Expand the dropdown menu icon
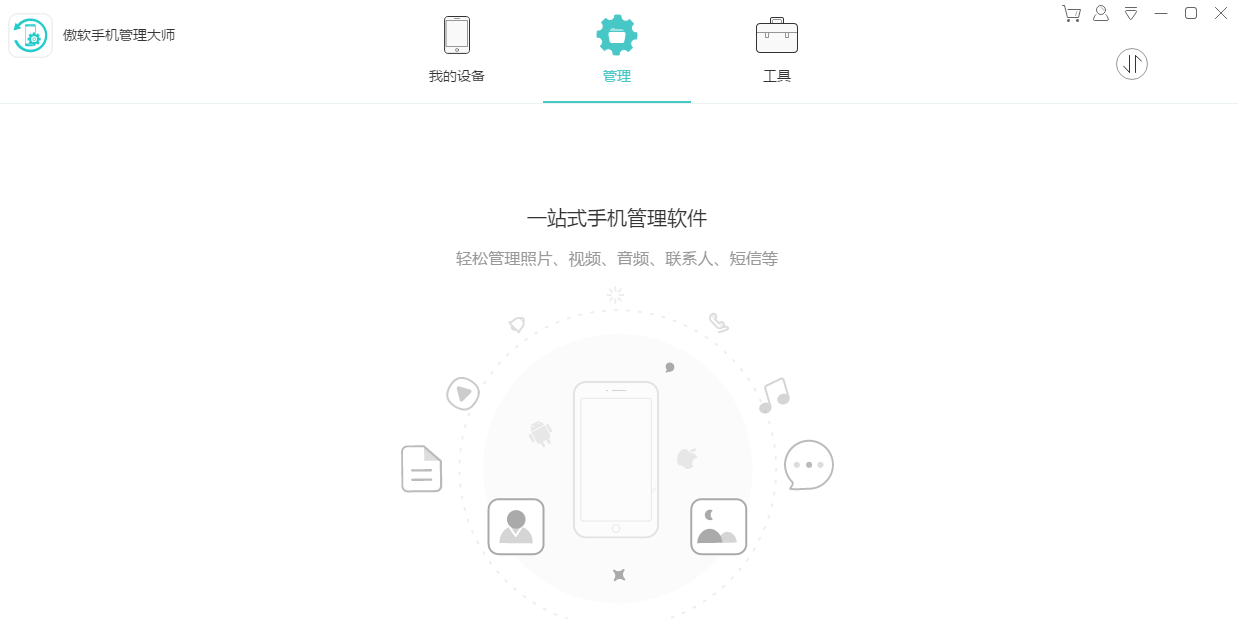Image resolution: width=1238 pixels, height=619 pixels. coord(1131,13)
